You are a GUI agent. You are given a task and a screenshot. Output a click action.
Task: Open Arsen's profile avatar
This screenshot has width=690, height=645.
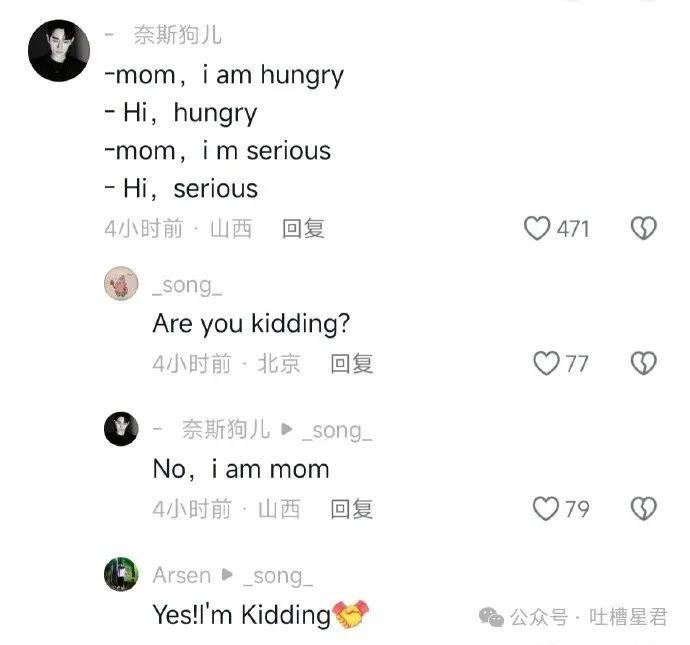coord(121,575)
